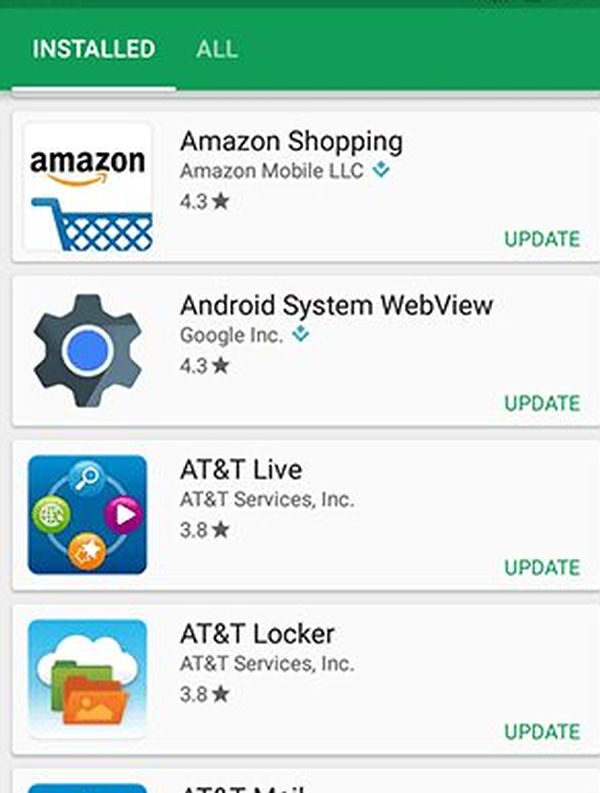Viewport: 600px width, 793px height.
Task: Open the AT&T Locker app listing
Action: (257, 633)
